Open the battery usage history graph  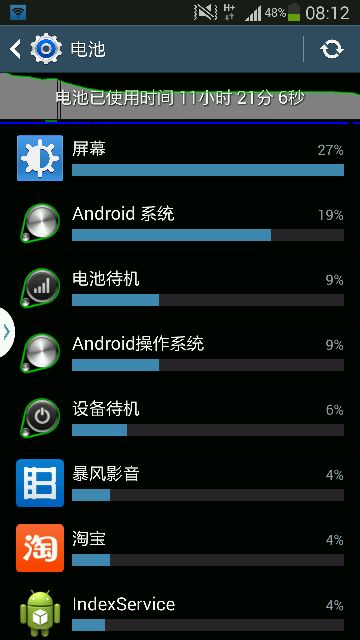click(180, 98)
